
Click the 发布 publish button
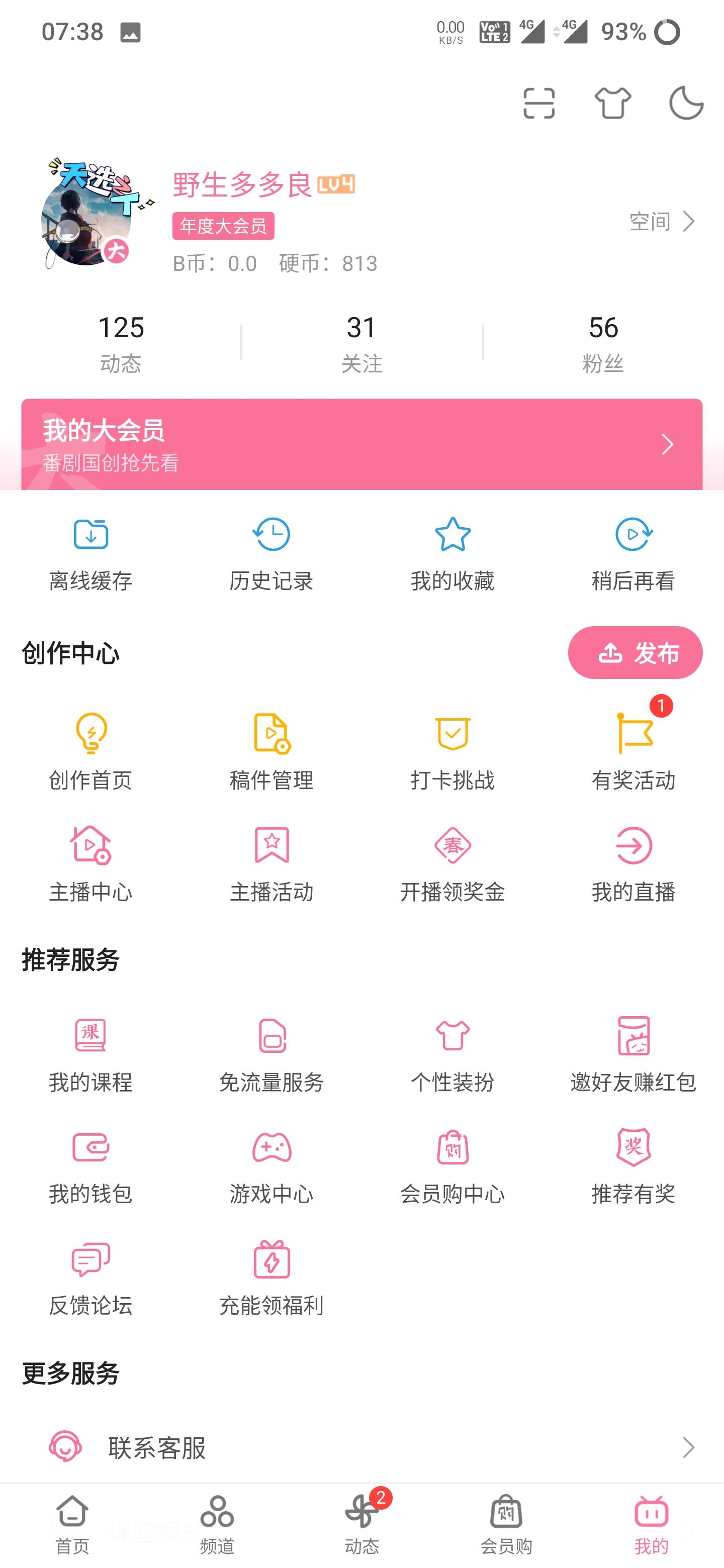point(635,652)
